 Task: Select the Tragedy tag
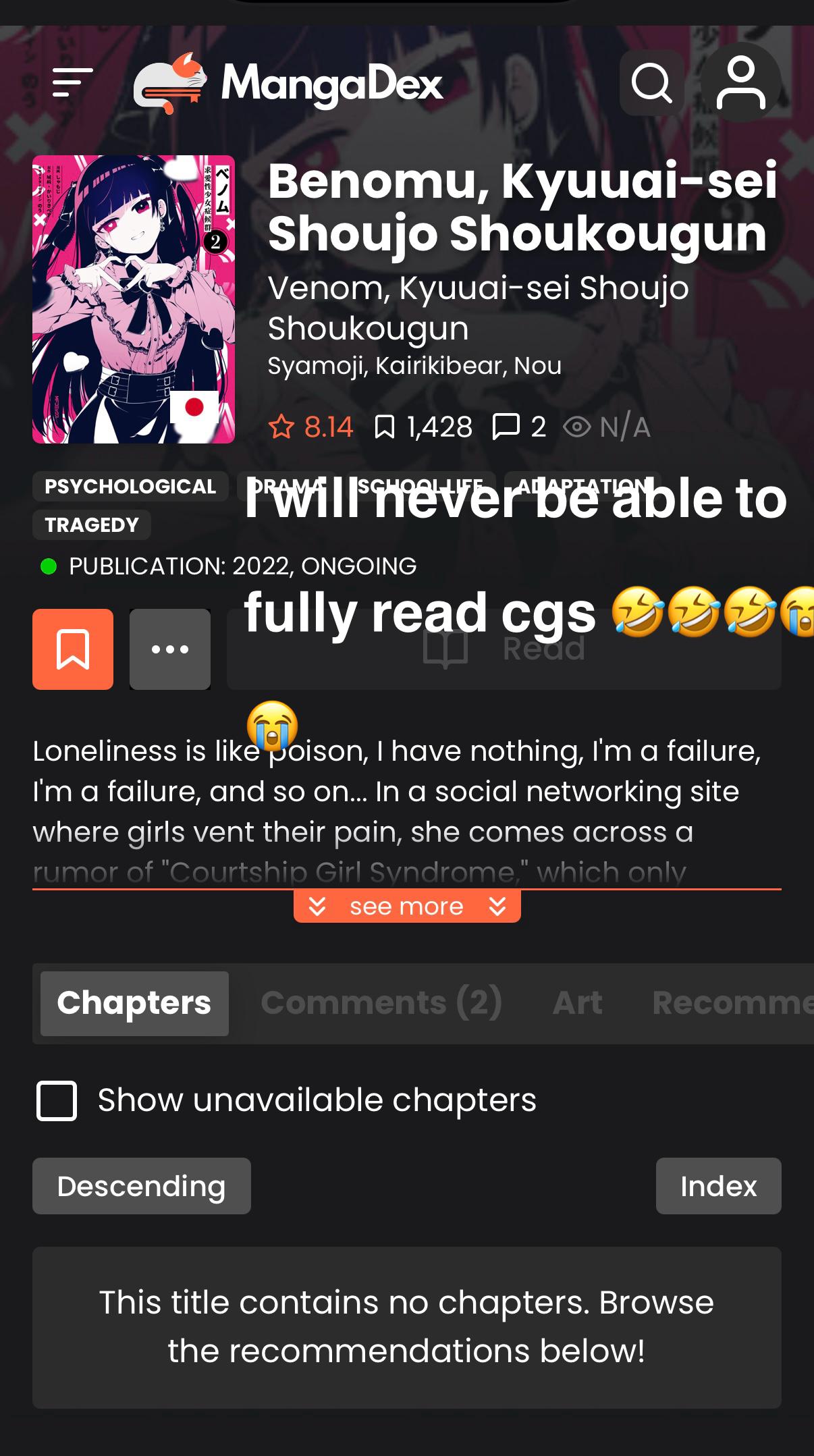coord(92,524)
